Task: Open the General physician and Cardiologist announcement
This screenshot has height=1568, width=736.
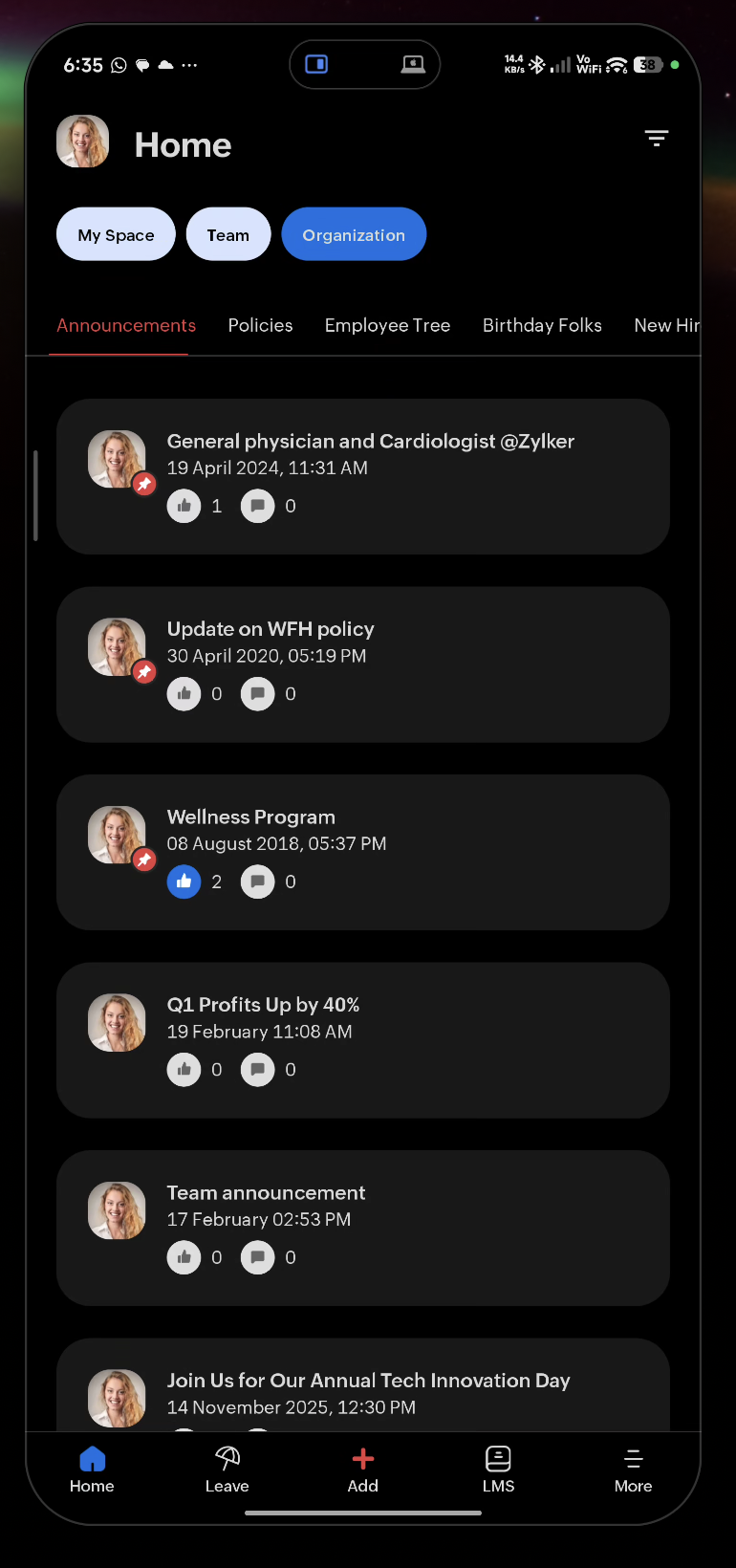Action: pos(370,442)
